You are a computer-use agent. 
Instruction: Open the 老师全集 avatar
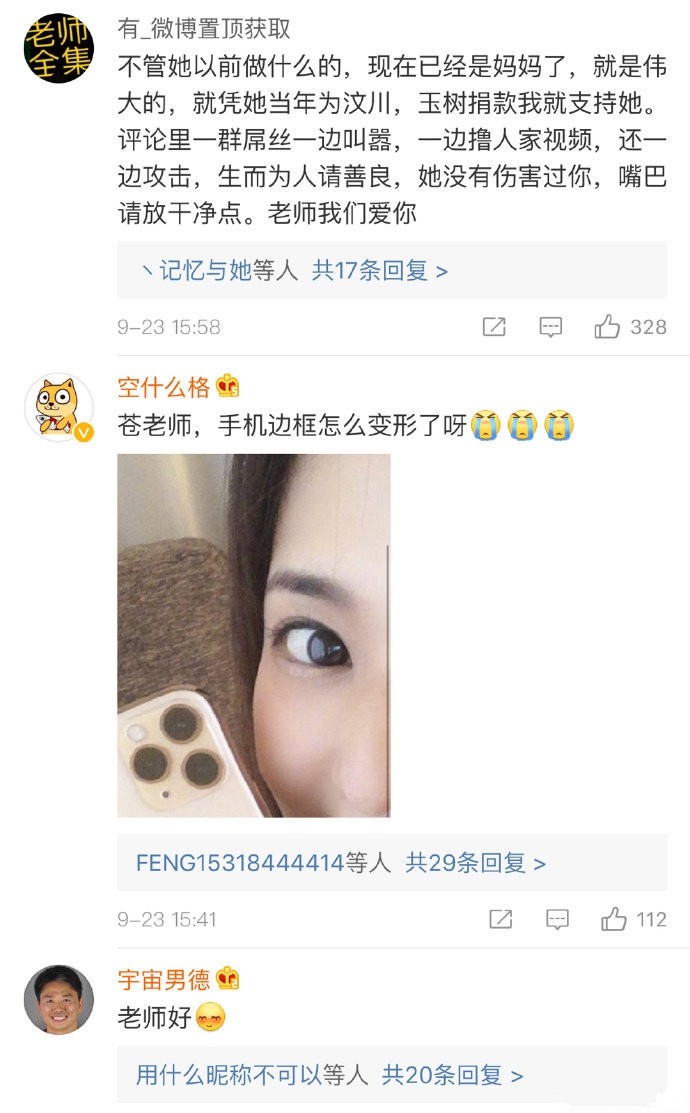coord(58,47)
